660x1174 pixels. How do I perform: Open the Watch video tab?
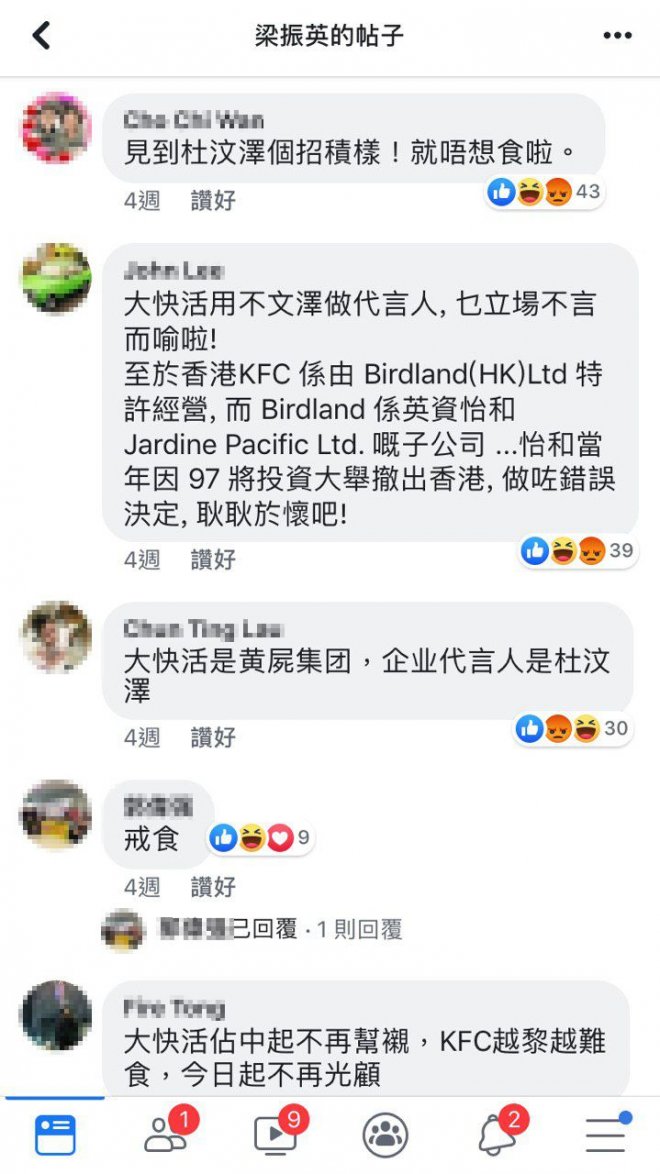click(275, 1134)
